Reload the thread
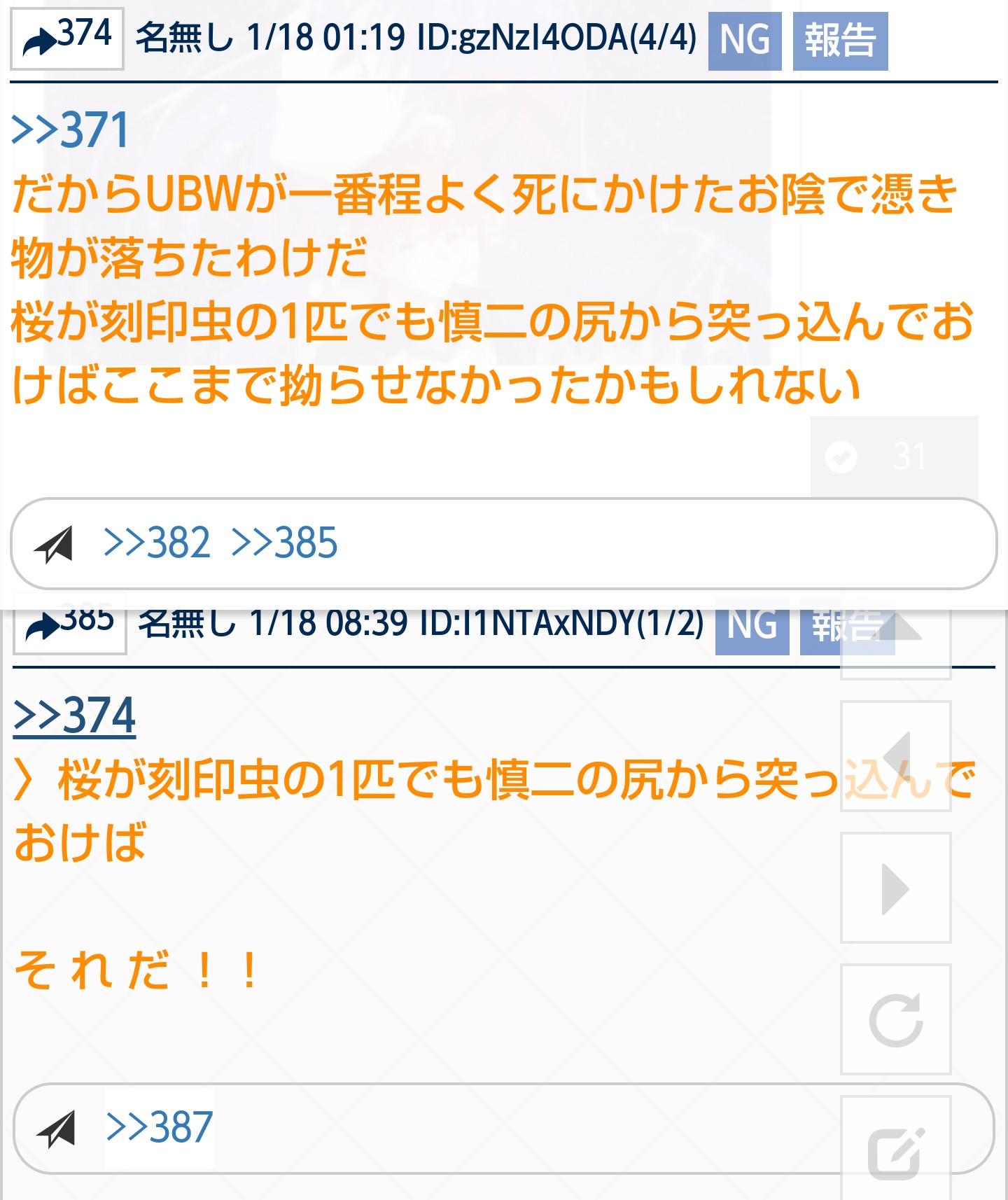 [896, 1019]
